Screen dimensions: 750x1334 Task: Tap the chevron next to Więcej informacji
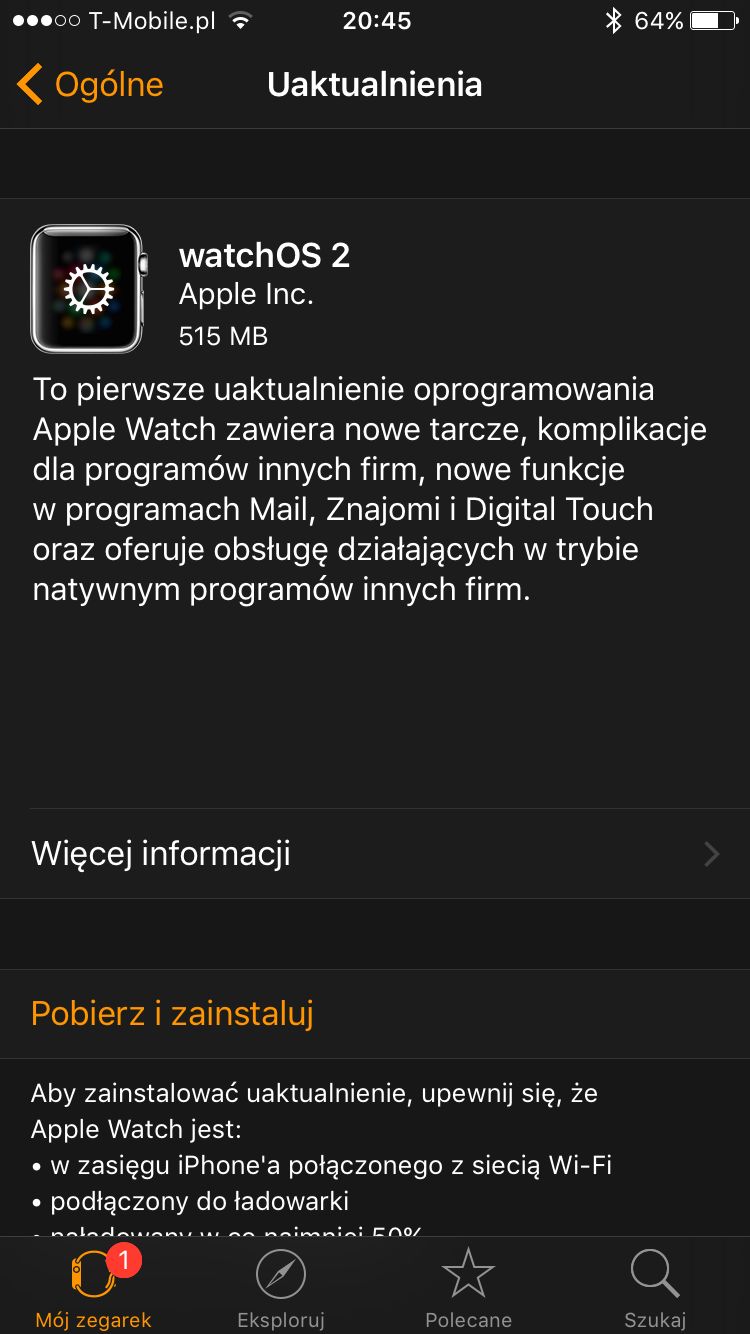710,854
